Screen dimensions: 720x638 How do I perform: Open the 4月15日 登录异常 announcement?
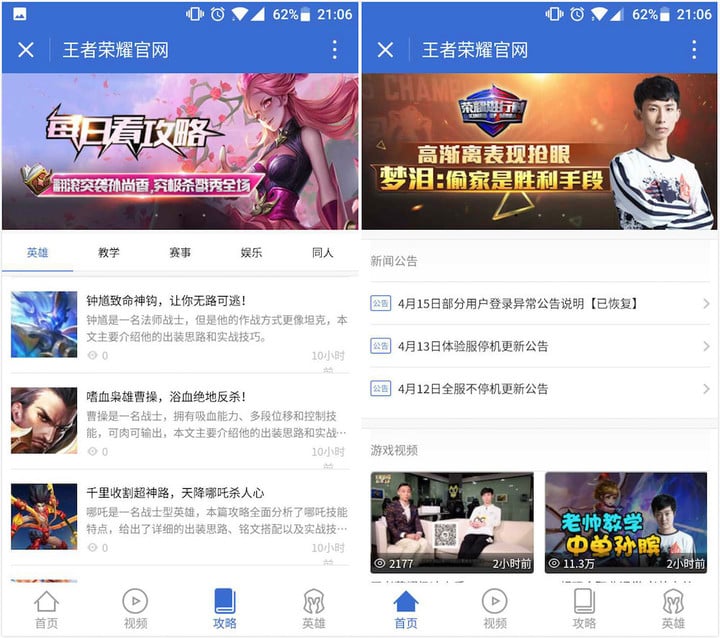click(x=540, y=303)
